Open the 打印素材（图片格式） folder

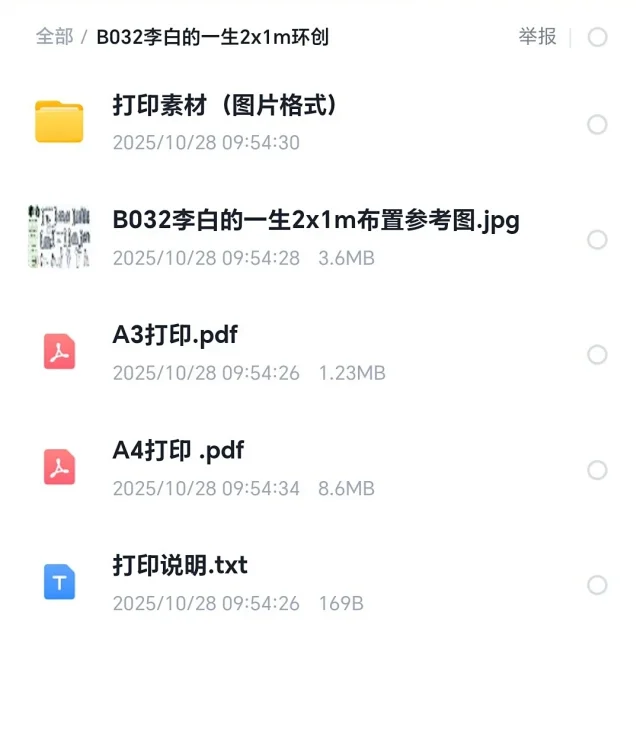tap(224, 105)
